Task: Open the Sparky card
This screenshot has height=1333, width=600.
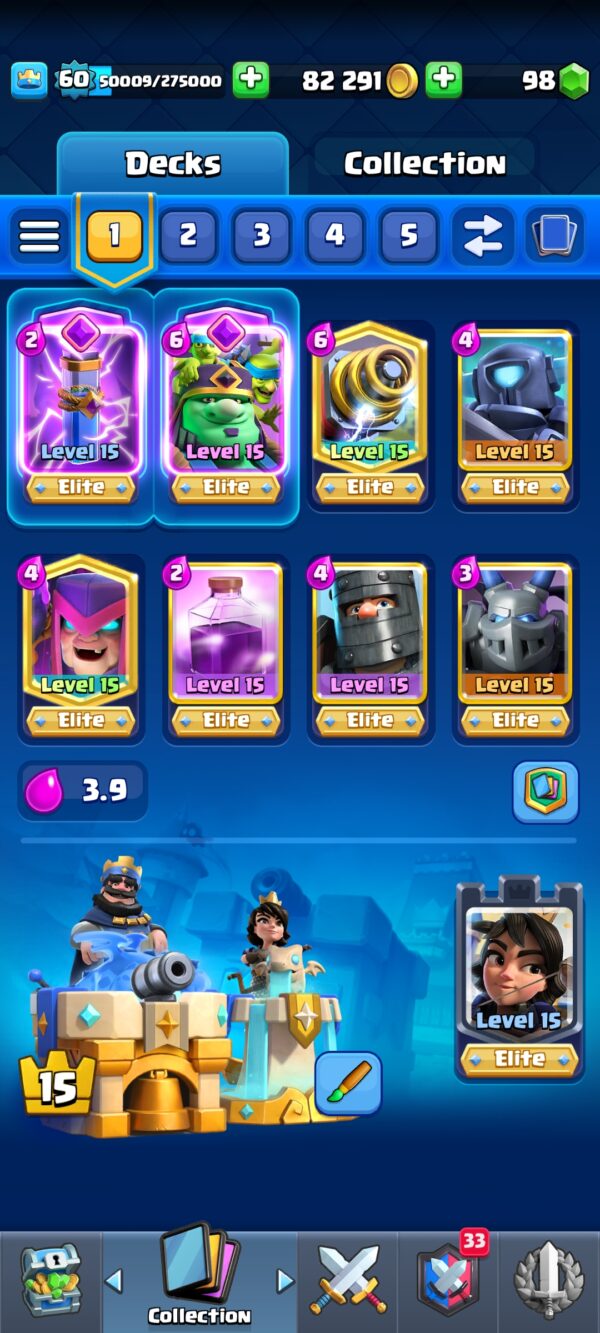Action: [x=371, y=412]
